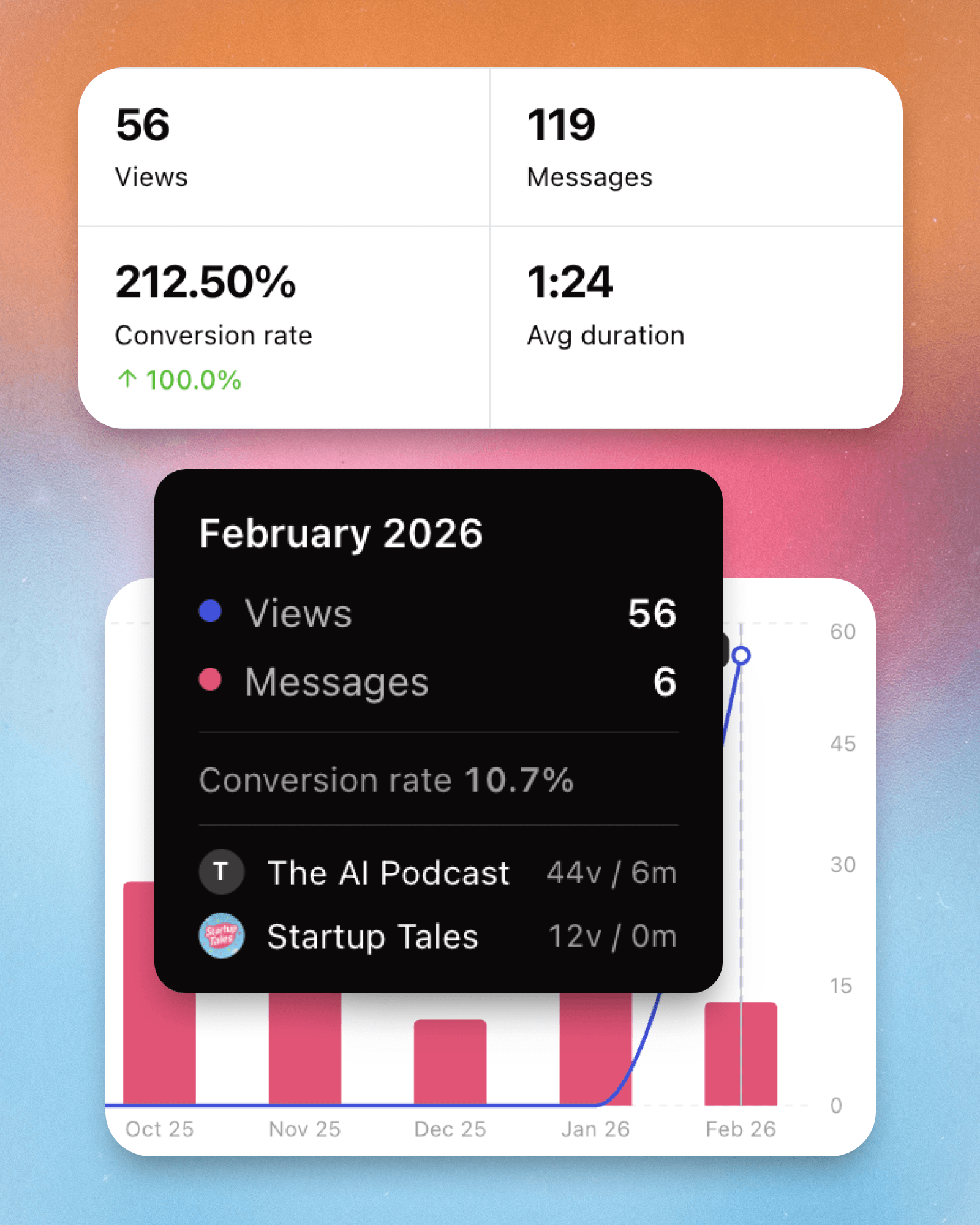
Task: Click the green upward arrow indicator
Action: click(127, 379)
